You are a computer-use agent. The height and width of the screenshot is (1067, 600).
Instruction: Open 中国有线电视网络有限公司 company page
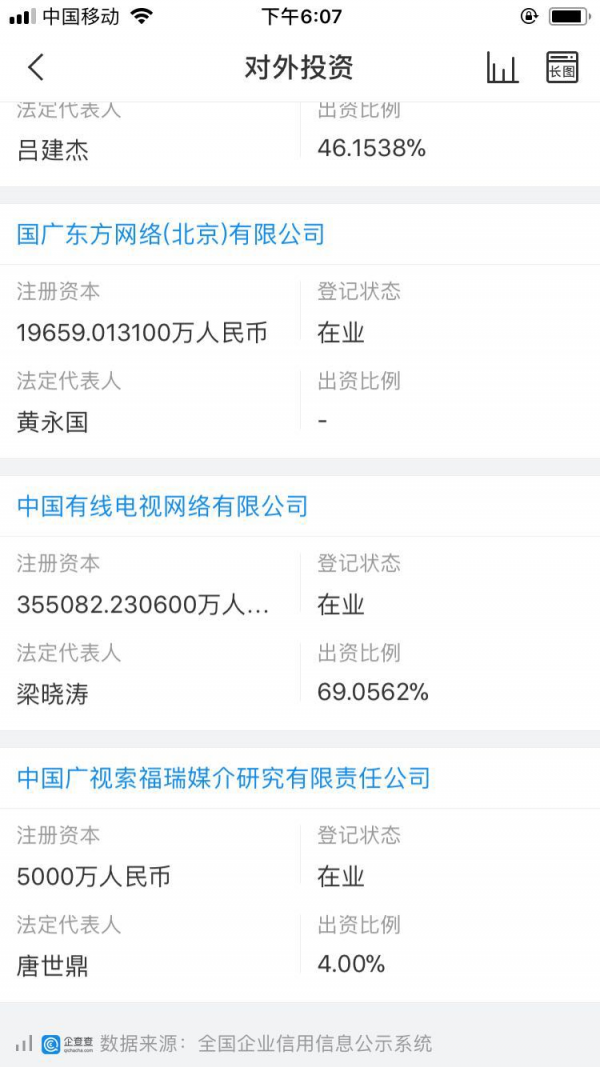pos(162,506)
